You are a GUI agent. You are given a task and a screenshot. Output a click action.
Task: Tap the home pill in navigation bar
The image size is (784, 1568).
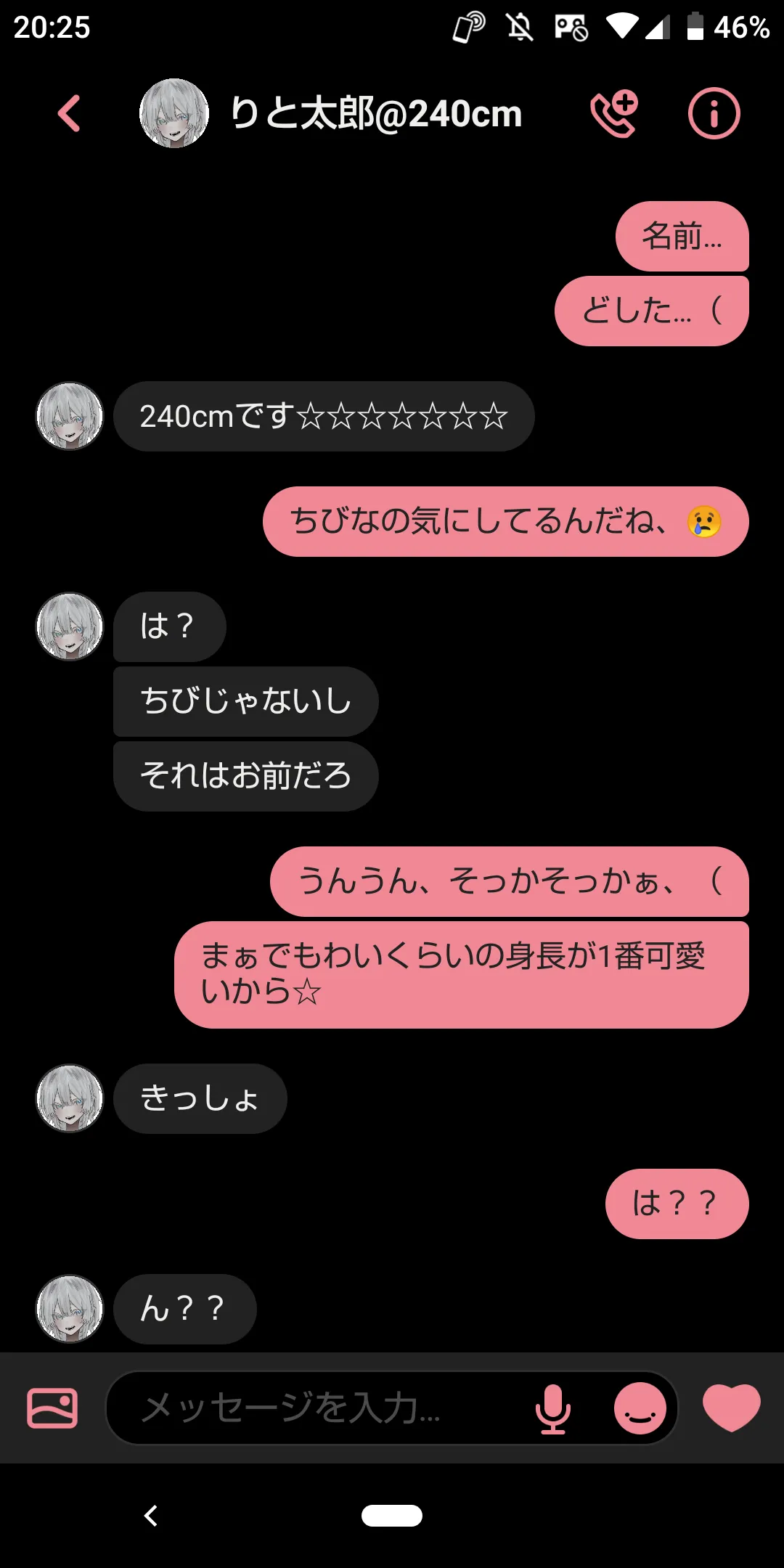[x=392, y=1516]
